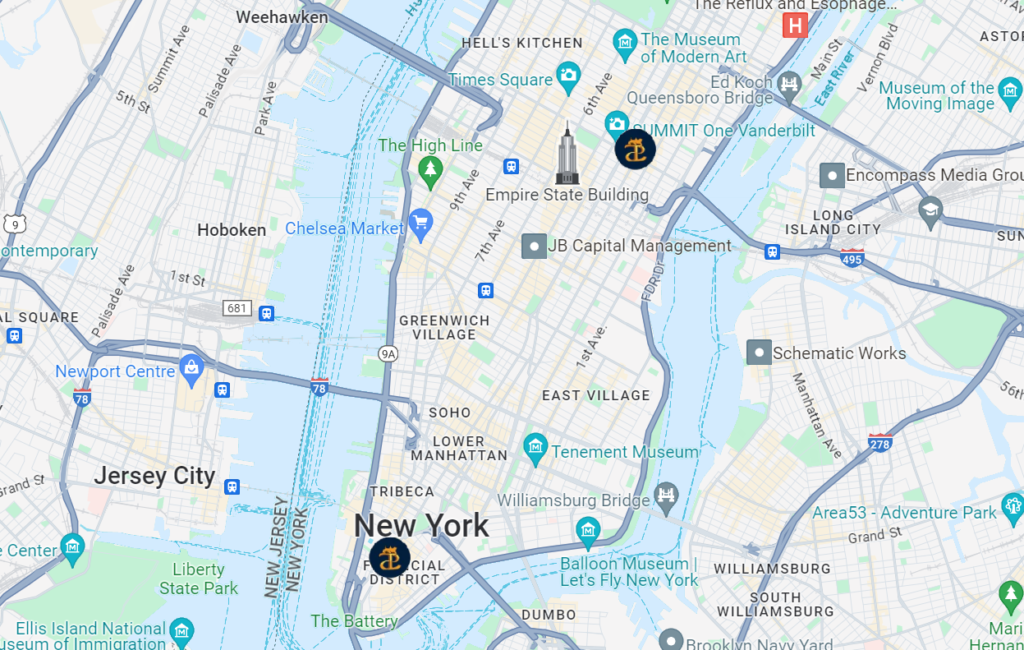
Task: Tap the Times Square camera pin
Action: pos(569,73)
